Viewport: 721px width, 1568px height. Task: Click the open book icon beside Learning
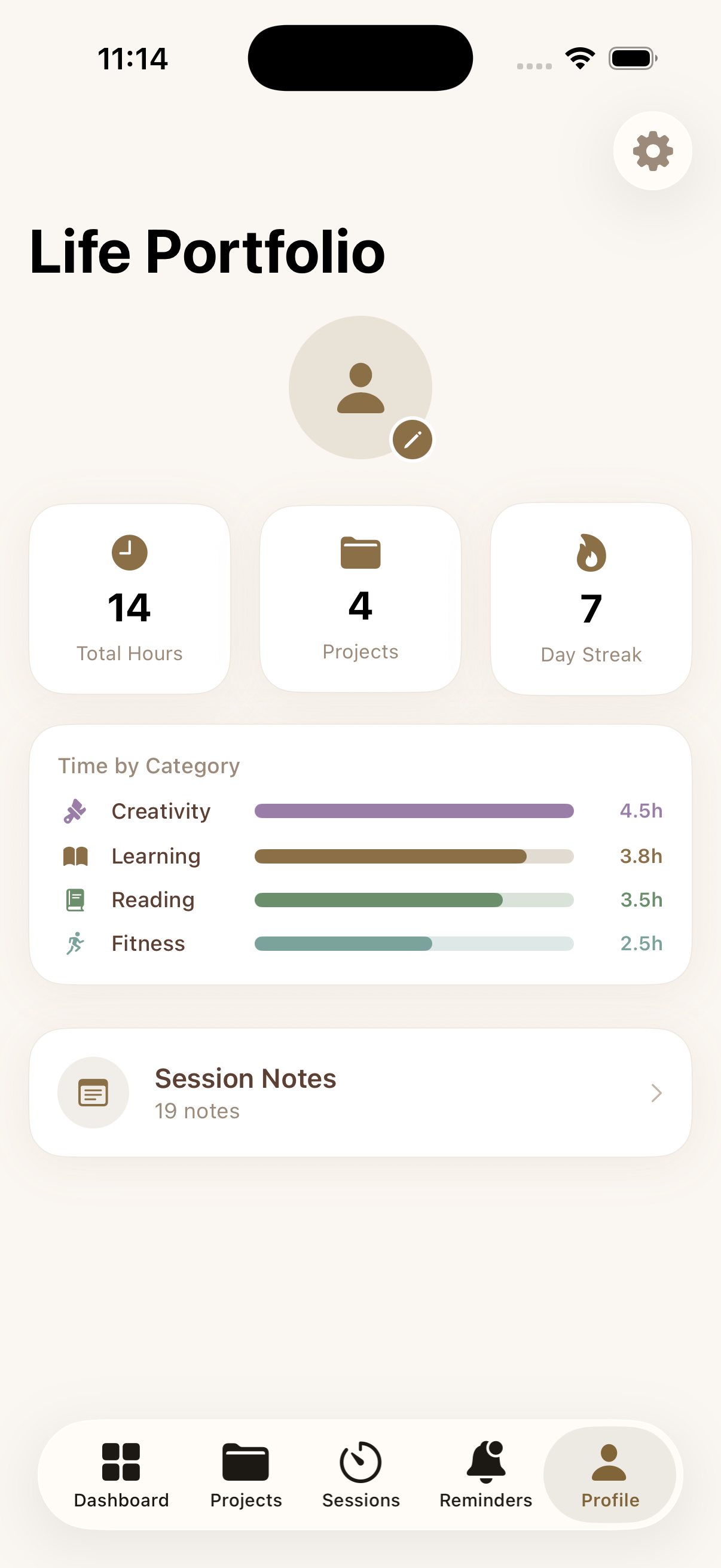point(75,855)
